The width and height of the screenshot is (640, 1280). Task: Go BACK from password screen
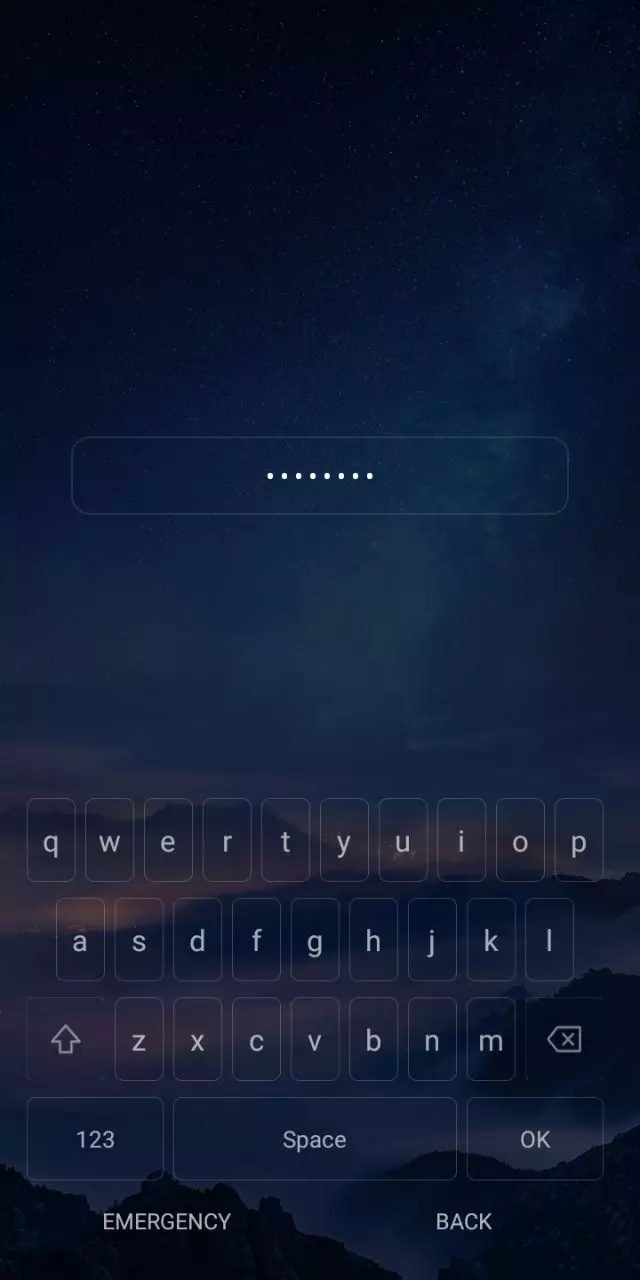click(x=463, y=1222)
